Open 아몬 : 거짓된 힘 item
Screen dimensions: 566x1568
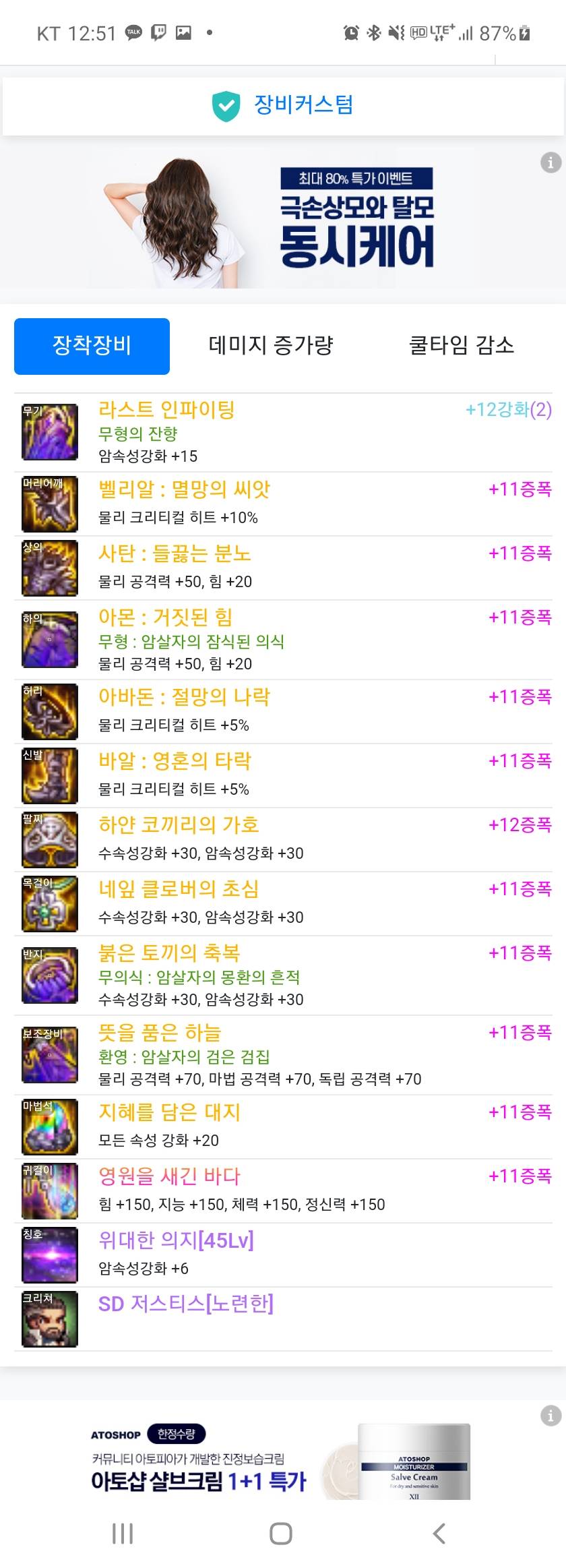tap(166, 617)
